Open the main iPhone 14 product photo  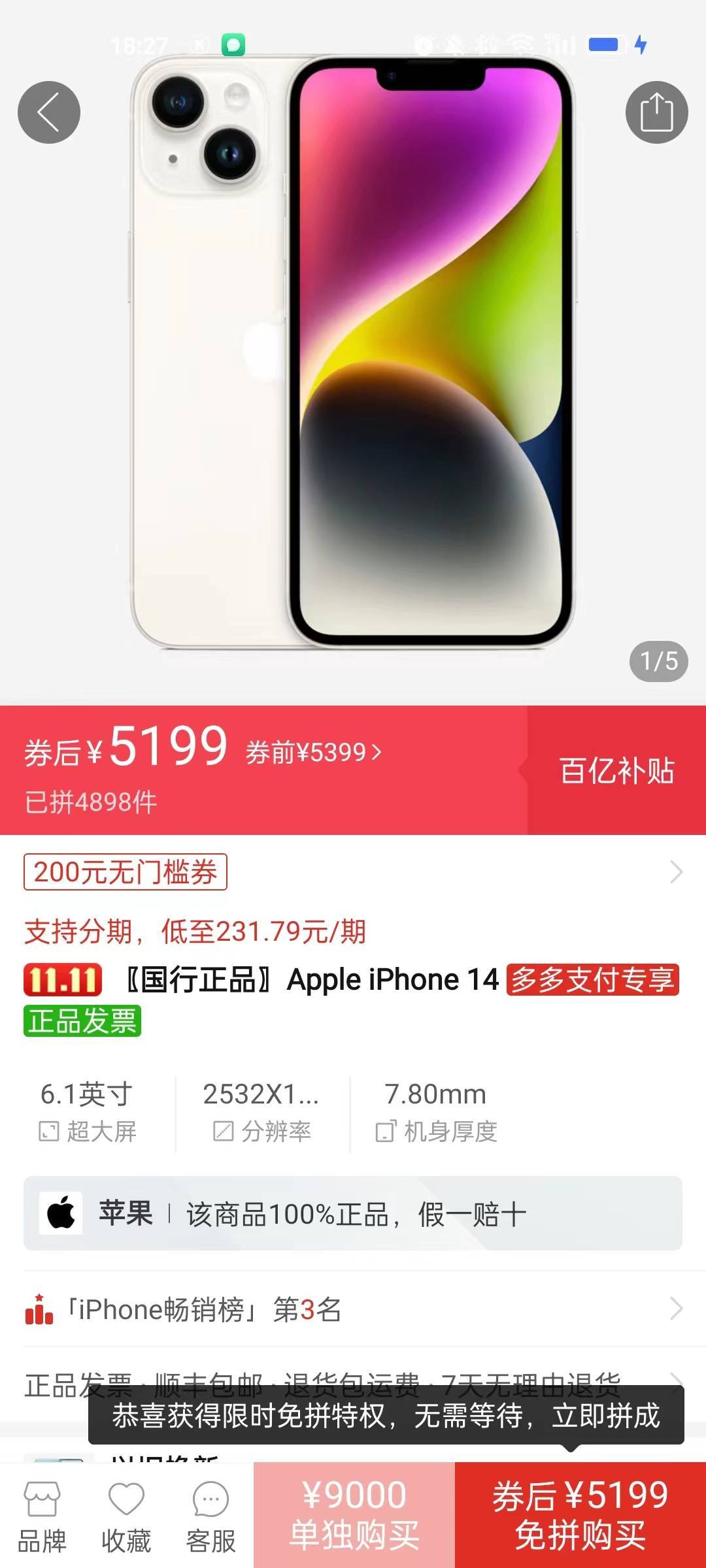[x=353, y=353]
